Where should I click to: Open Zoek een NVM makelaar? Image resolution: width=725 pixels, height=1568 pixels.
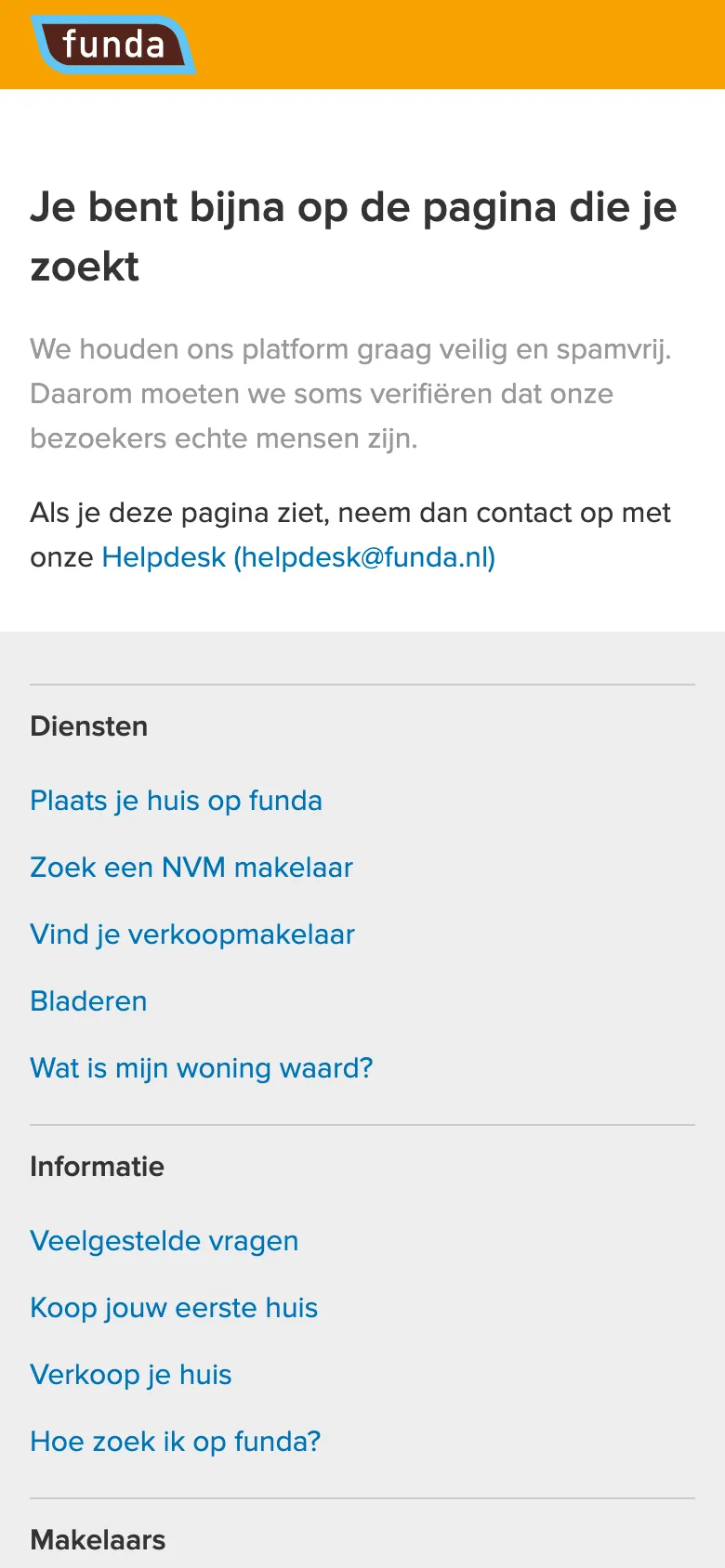(x=191, y=868)
